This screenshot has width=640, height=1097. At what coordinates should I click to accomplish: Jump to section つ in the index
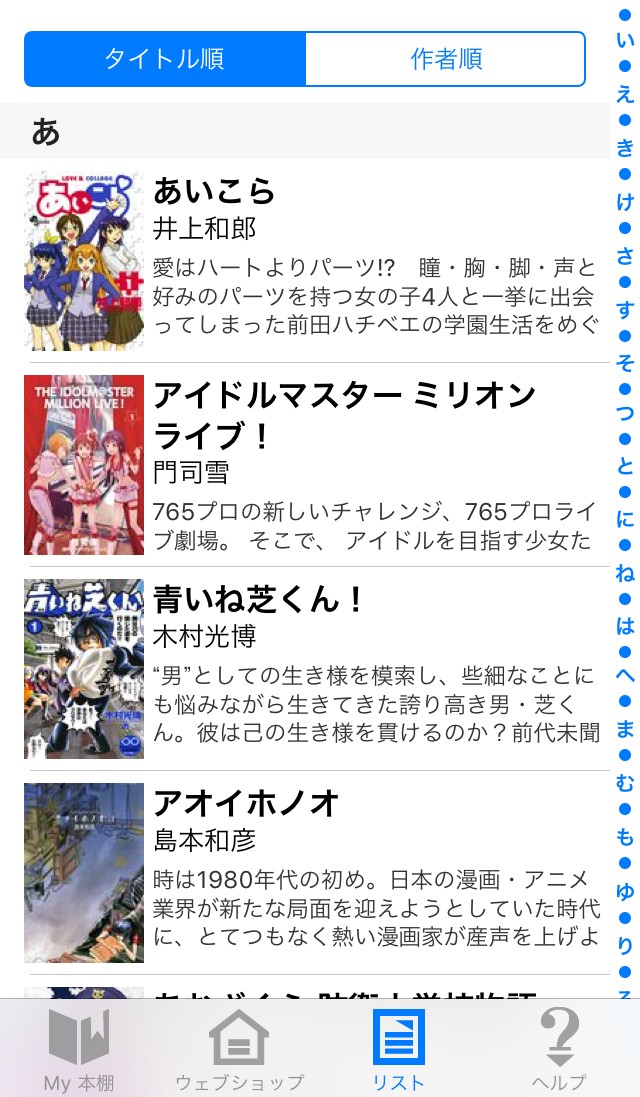625,413
